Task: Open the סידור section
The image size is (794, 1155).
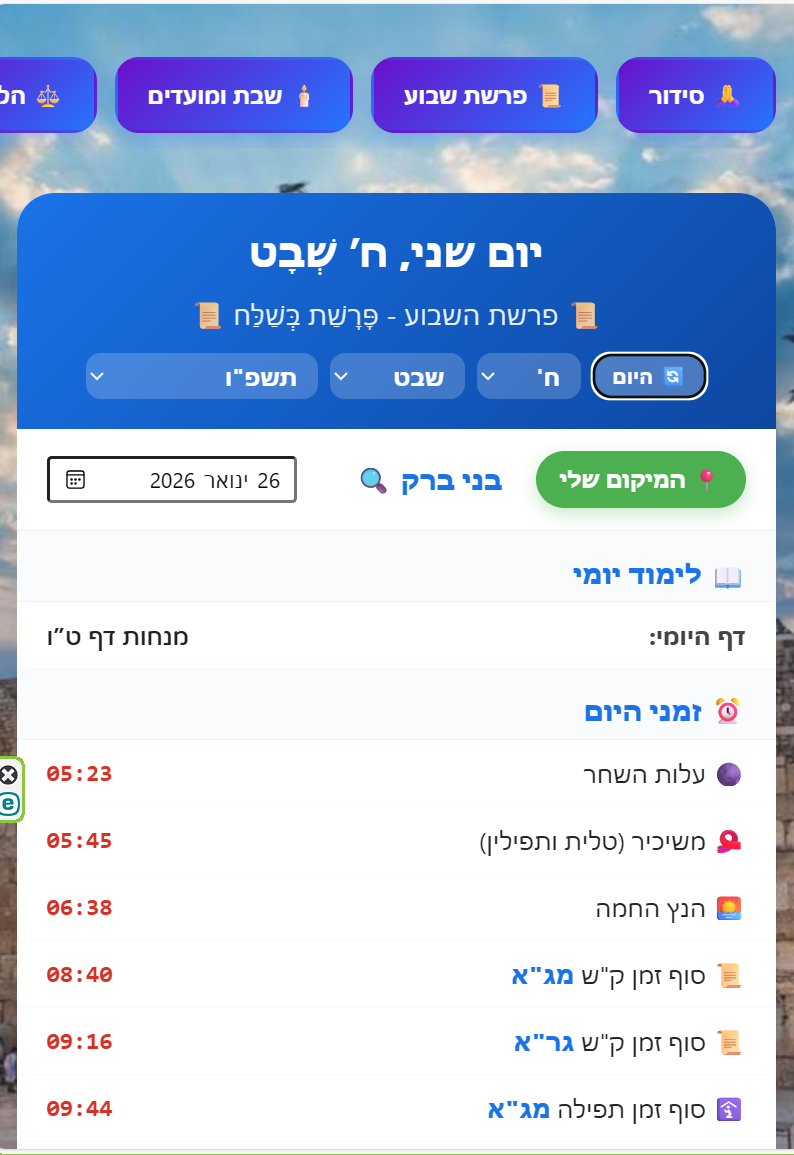Action: (x=695, y=96)
